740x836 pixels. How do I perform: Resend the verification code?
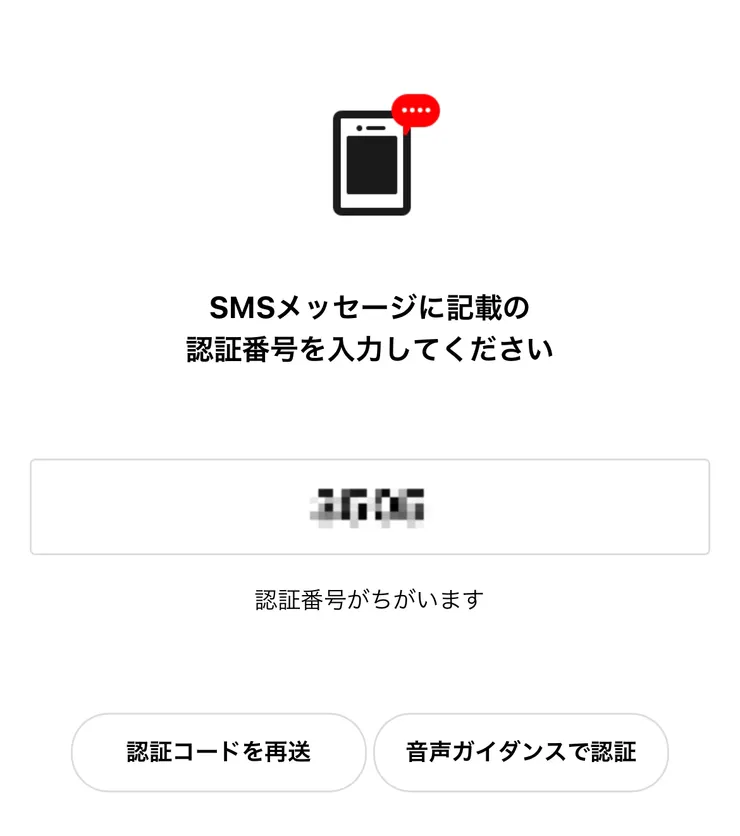219,753
